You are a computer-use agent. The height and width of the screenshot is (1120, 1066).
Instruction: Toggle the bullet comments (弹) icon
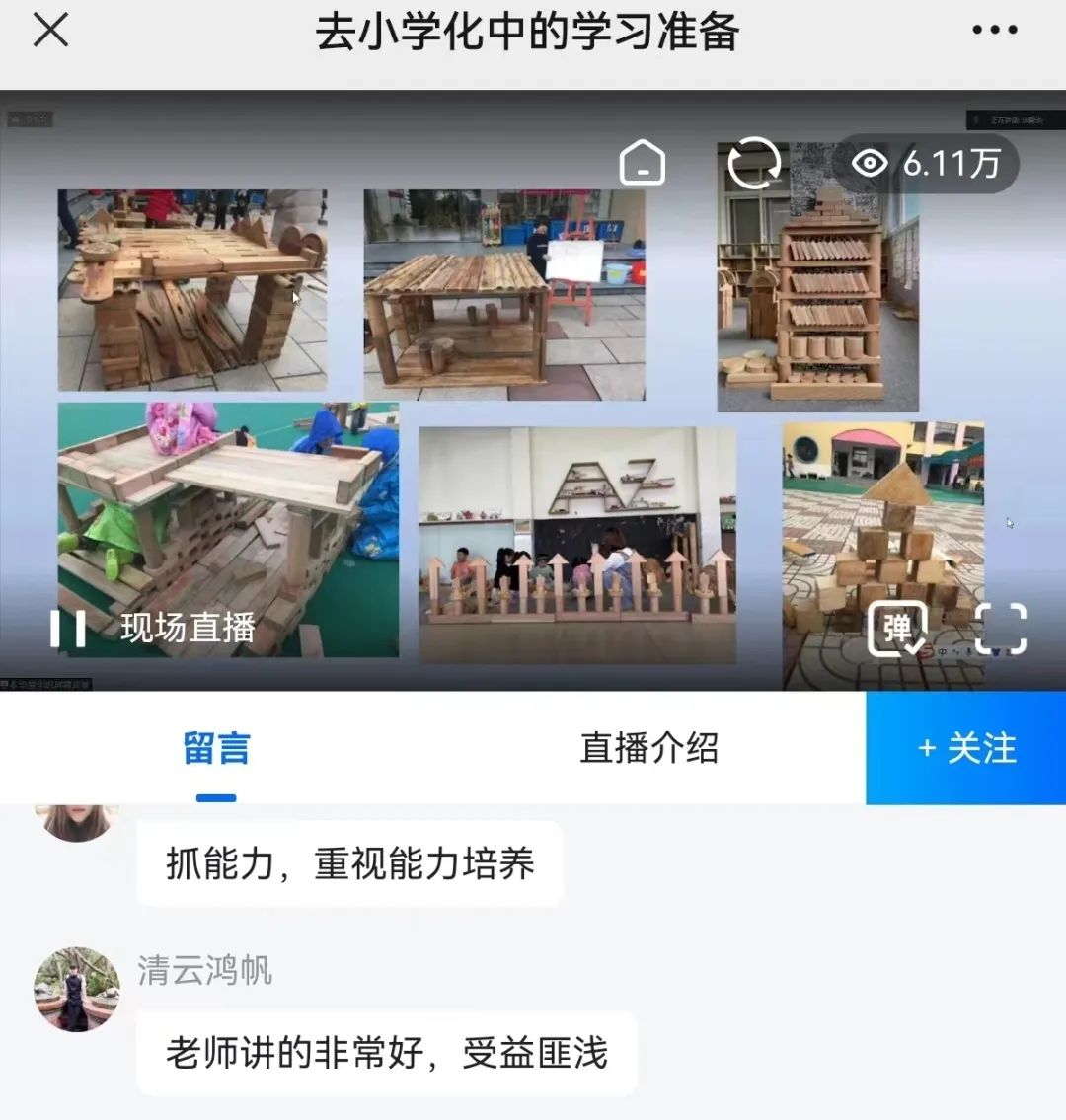click(897, 629)
